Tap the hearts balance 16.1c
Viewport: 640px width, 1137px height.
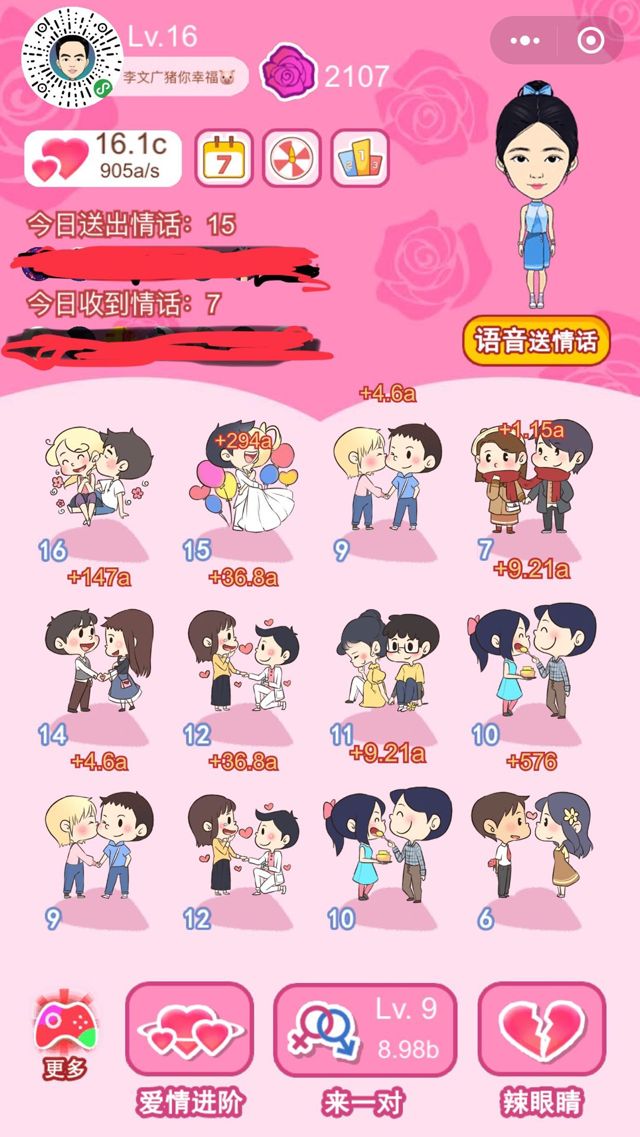point(102,158)
